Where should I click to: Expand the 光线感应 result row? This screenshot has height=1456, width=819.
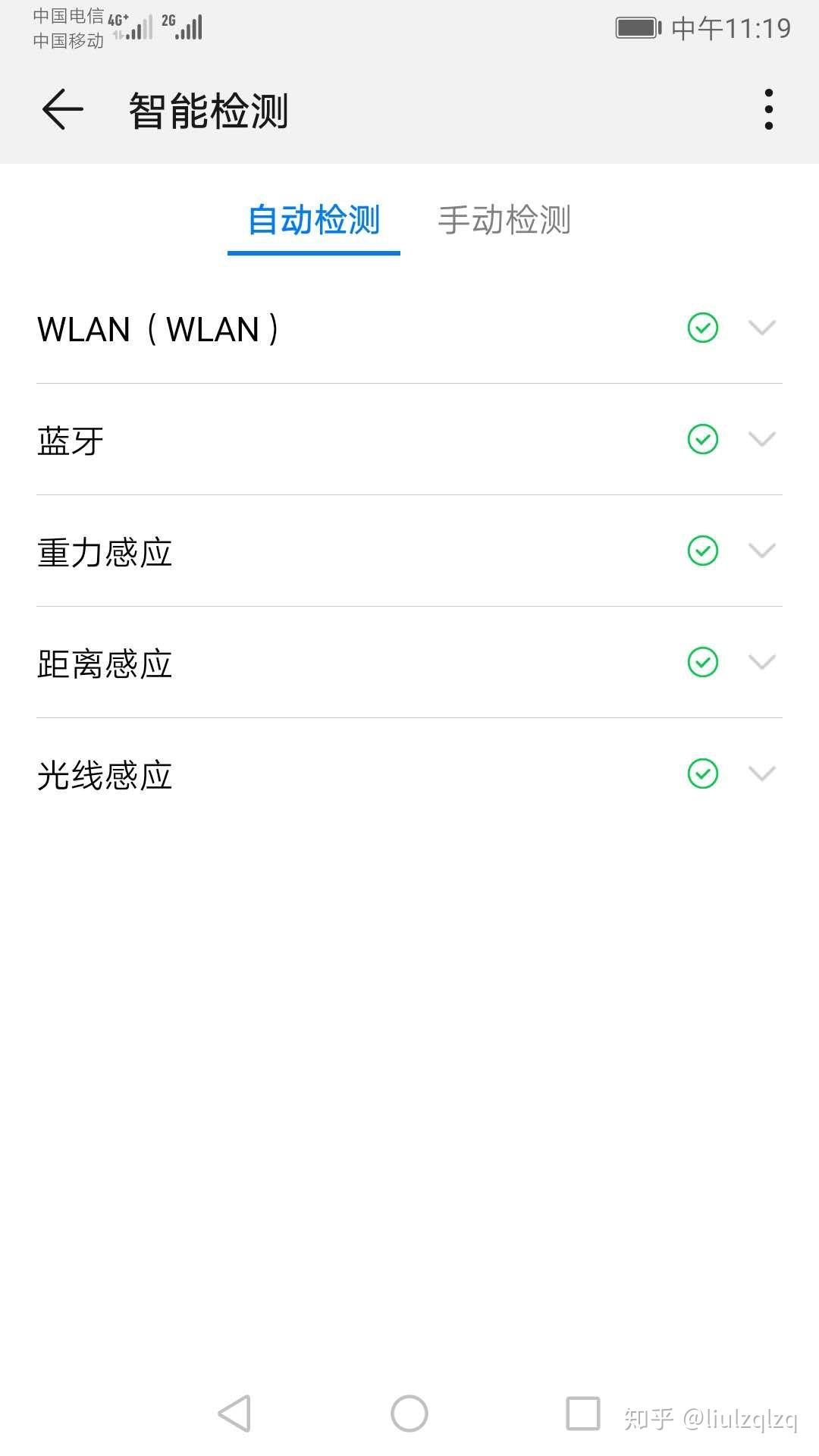click(x=761, y=773)
